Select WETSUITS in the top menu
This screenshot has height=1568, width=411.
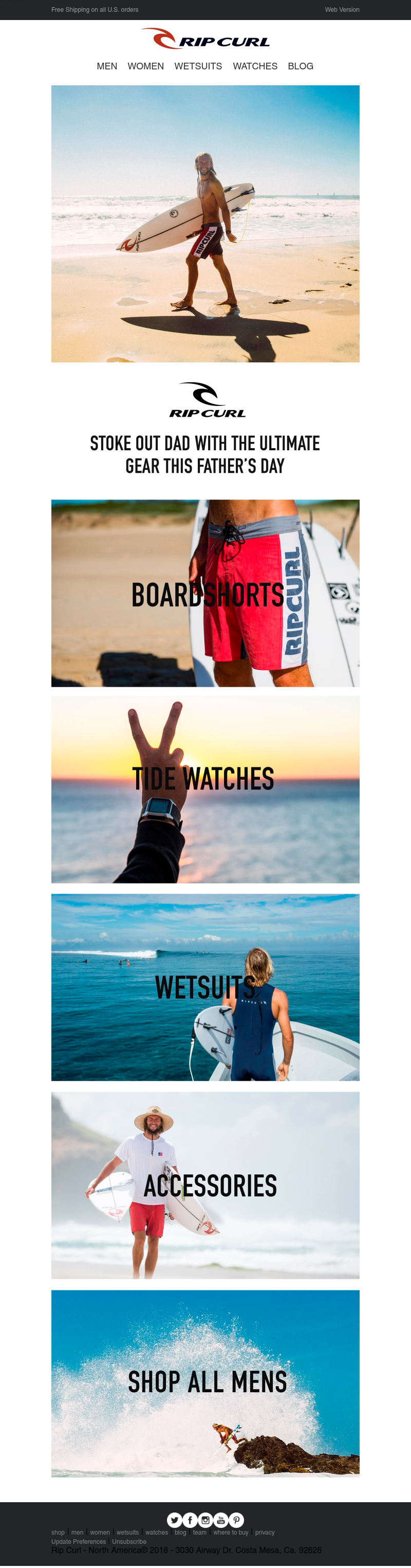(x=198, y=66)
